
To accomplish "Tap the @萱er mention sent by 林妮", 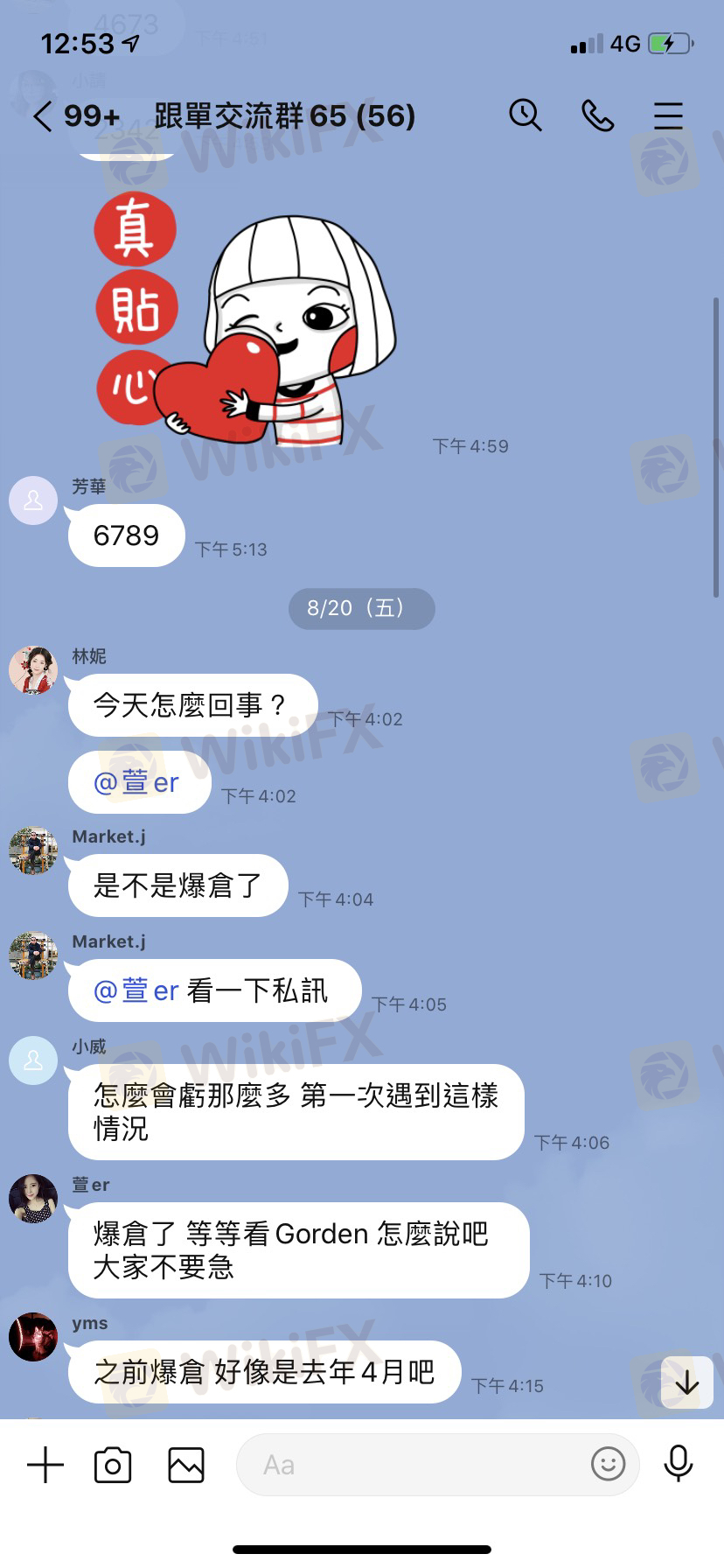I will click(136, 782).
